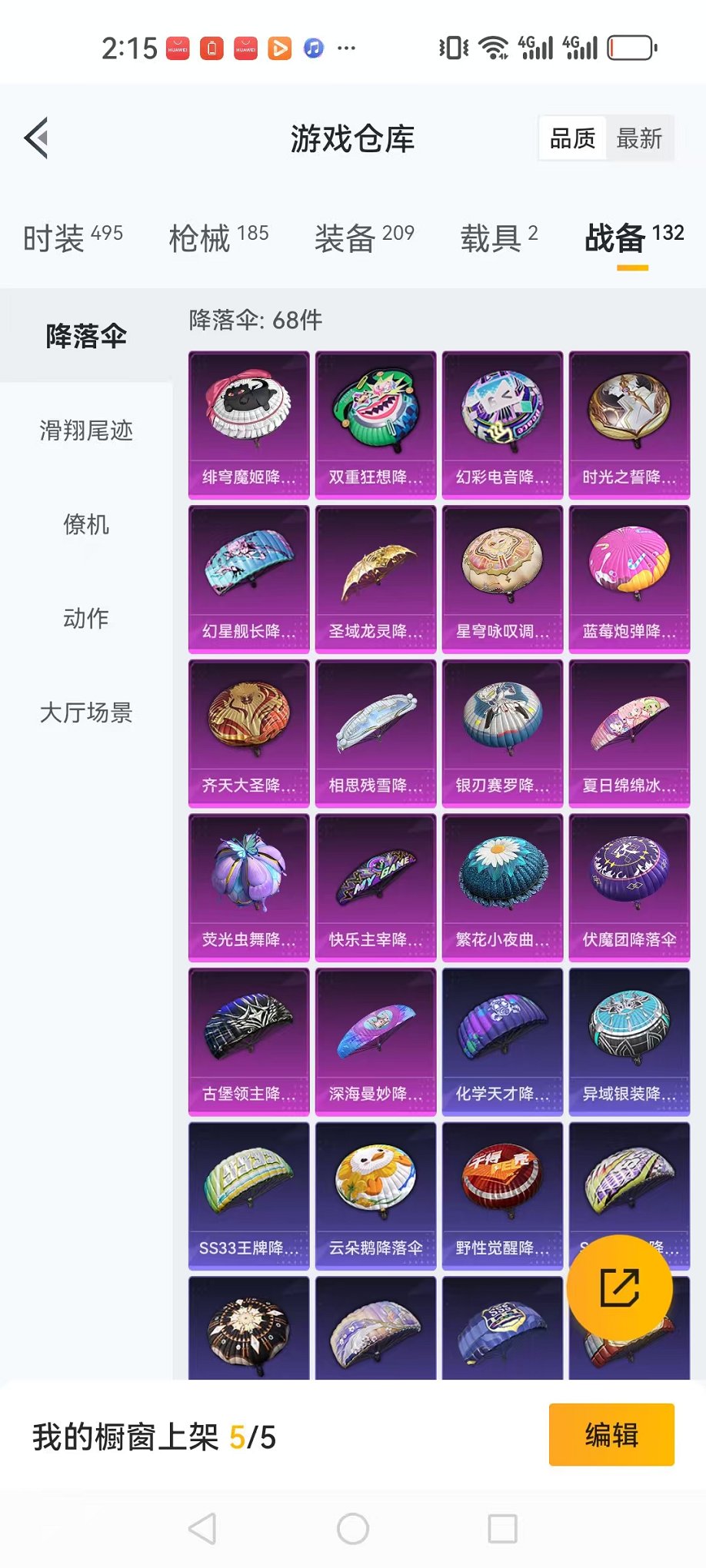
Task: Tap the system home button
Action: click(x=353, y=1529)
